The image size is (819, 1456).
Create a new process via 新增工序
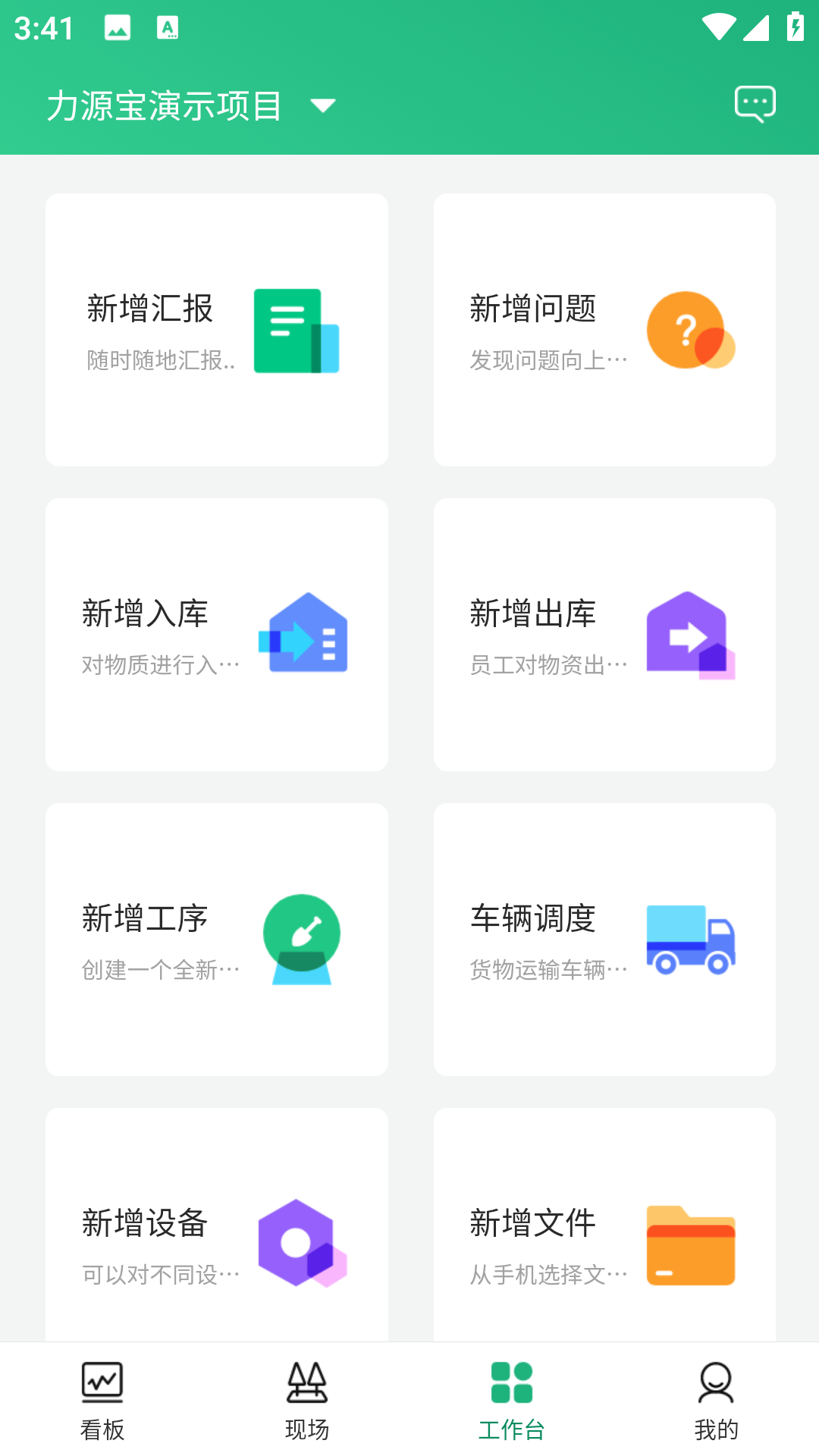[x=217, y=940]
